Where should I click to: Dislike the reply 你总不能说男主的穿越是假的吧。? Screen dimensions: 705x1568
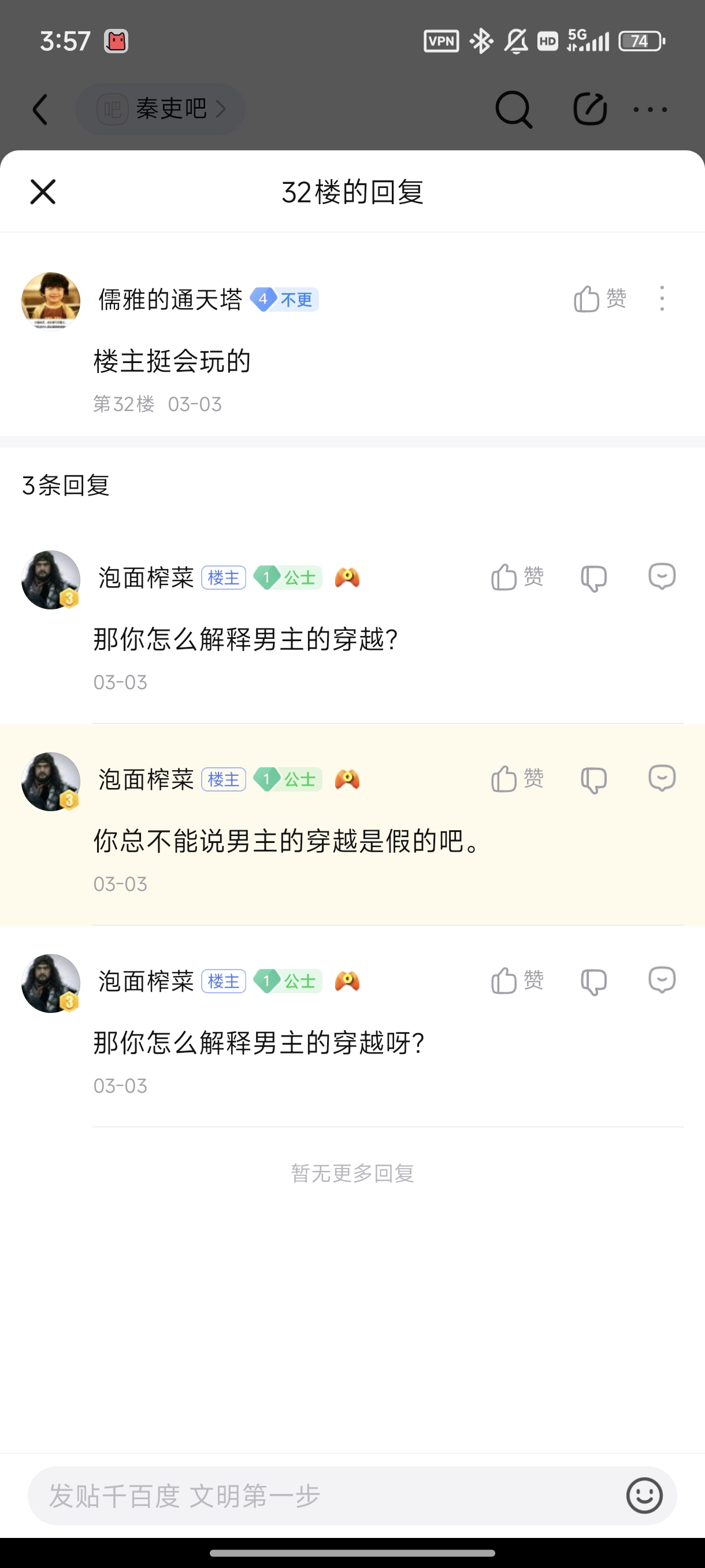pos(593,779)
